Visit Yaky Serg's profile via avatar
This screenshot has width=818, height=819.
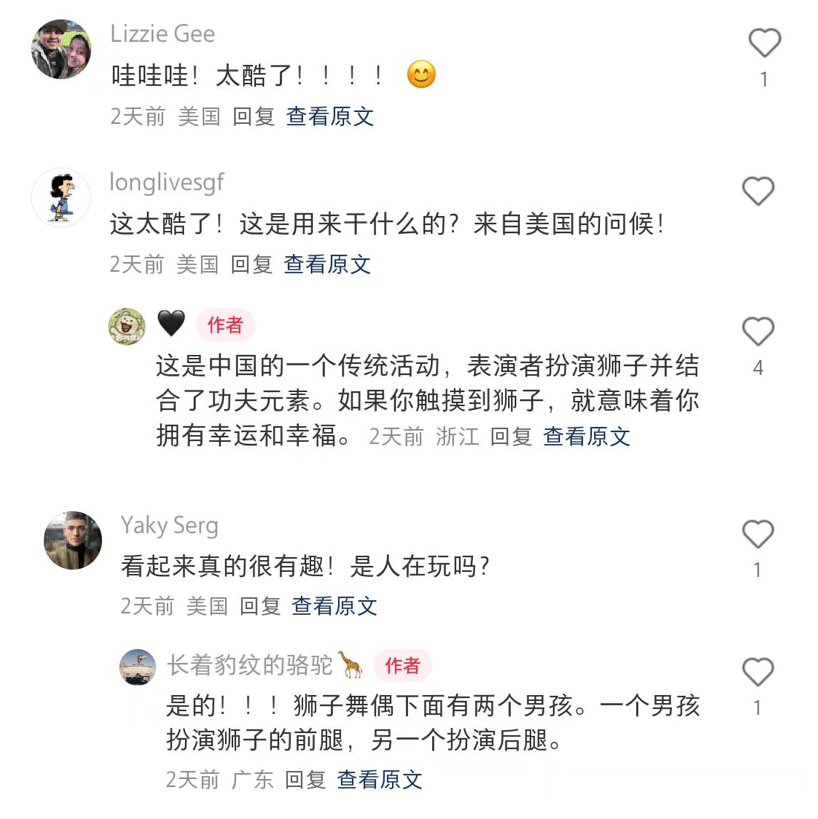pos(73,540)
